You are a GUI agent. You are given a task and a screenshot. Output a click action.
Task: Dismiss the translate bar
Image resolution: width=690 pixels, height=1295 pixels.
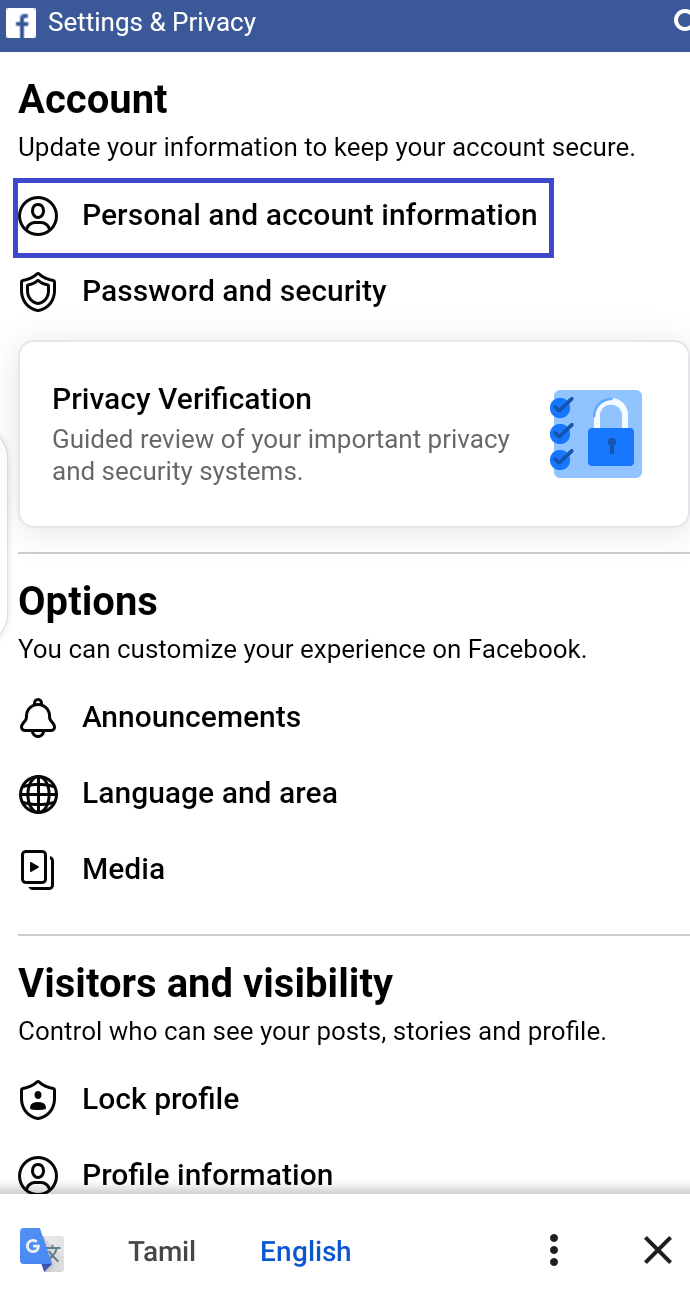[657, 1250]
